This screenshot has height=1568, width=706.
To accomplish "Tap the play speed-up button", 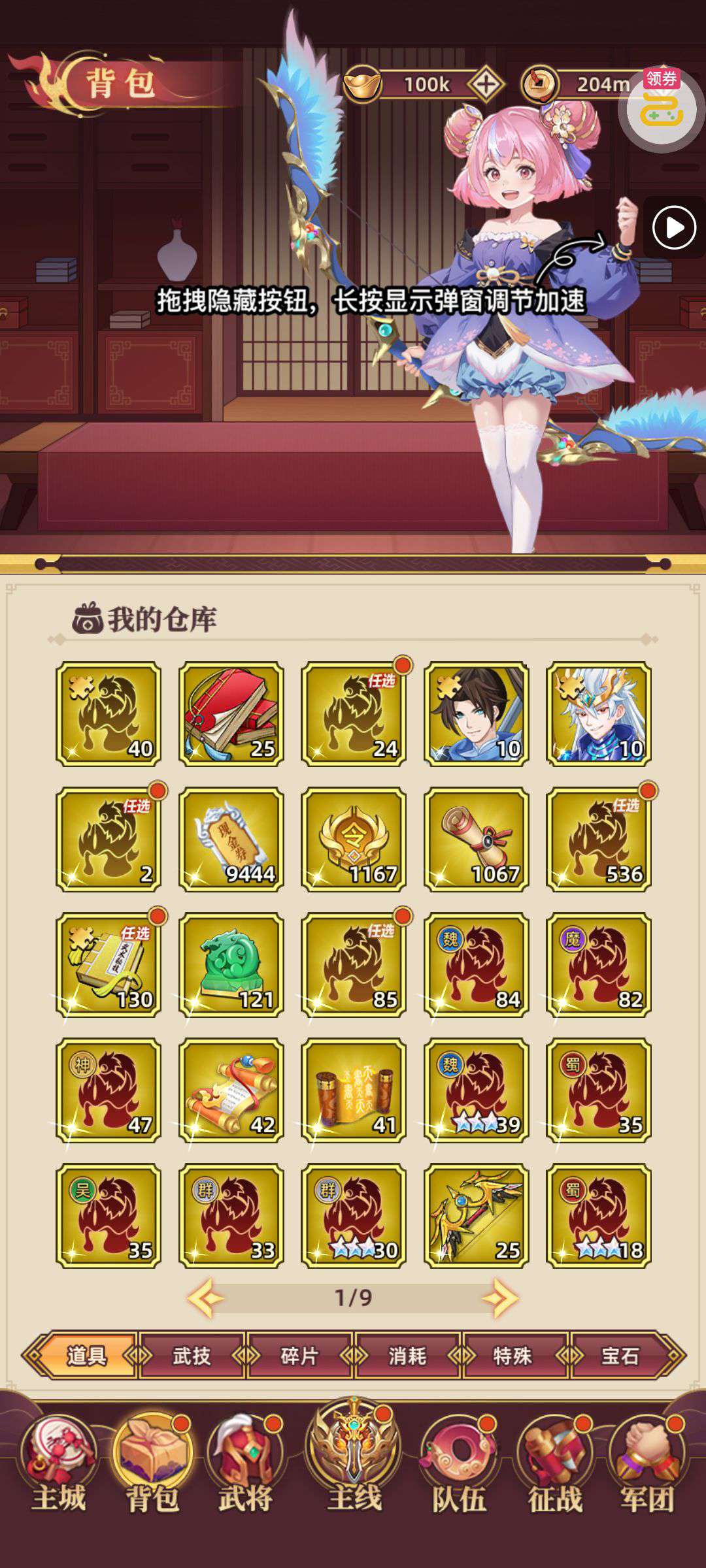I will pos(674,227).
